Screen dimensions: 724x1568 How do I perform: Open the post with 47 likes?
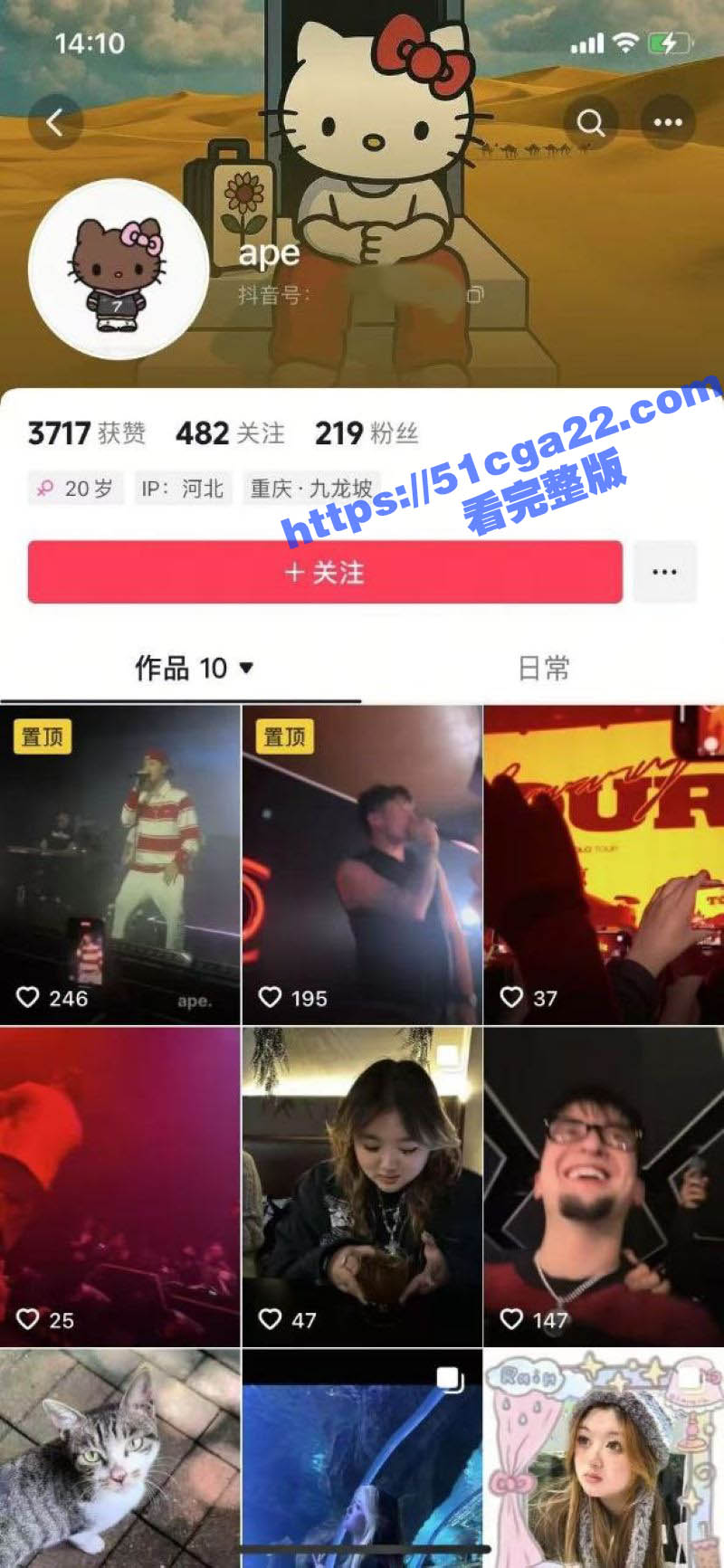point(362,1187)
